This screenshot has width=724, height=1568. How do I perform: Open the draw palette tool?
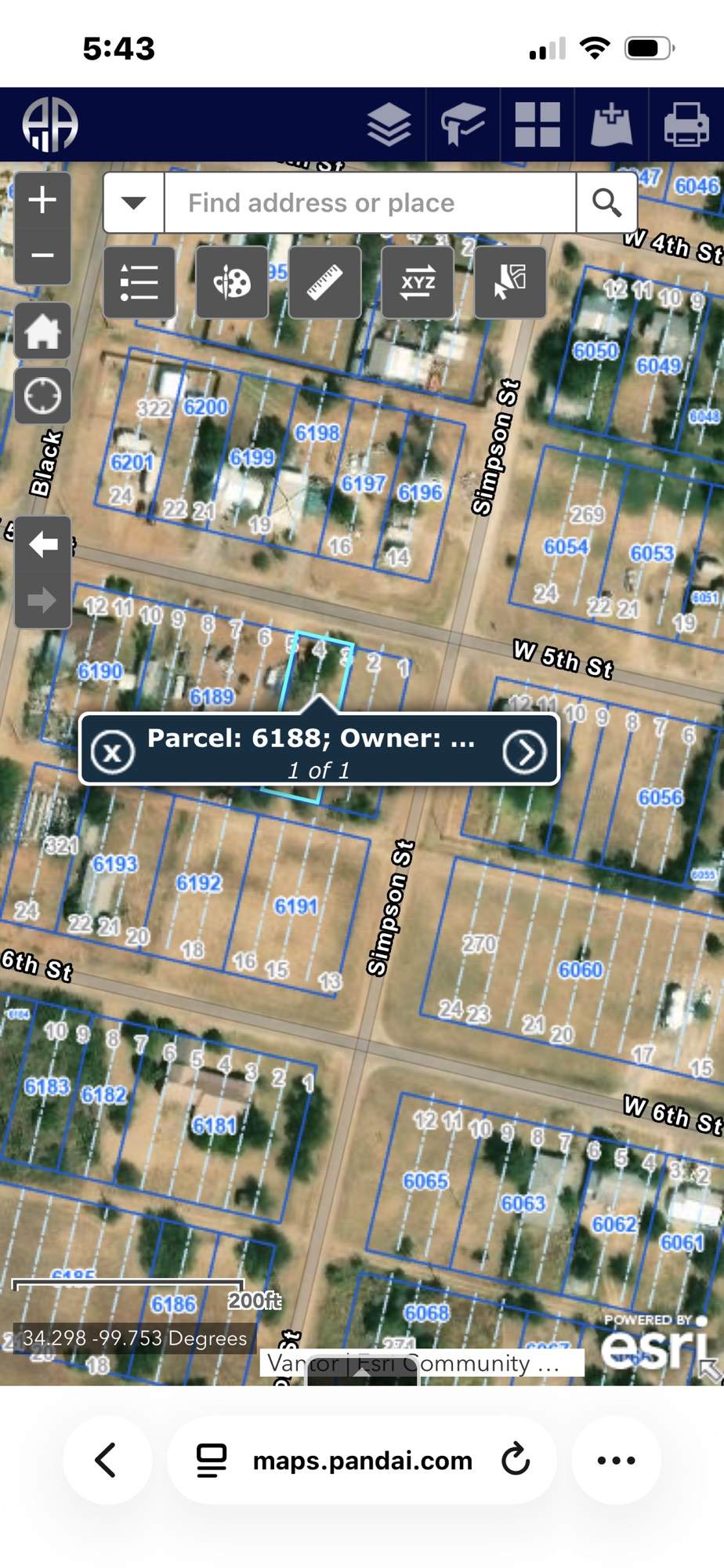tap(232, 282)
